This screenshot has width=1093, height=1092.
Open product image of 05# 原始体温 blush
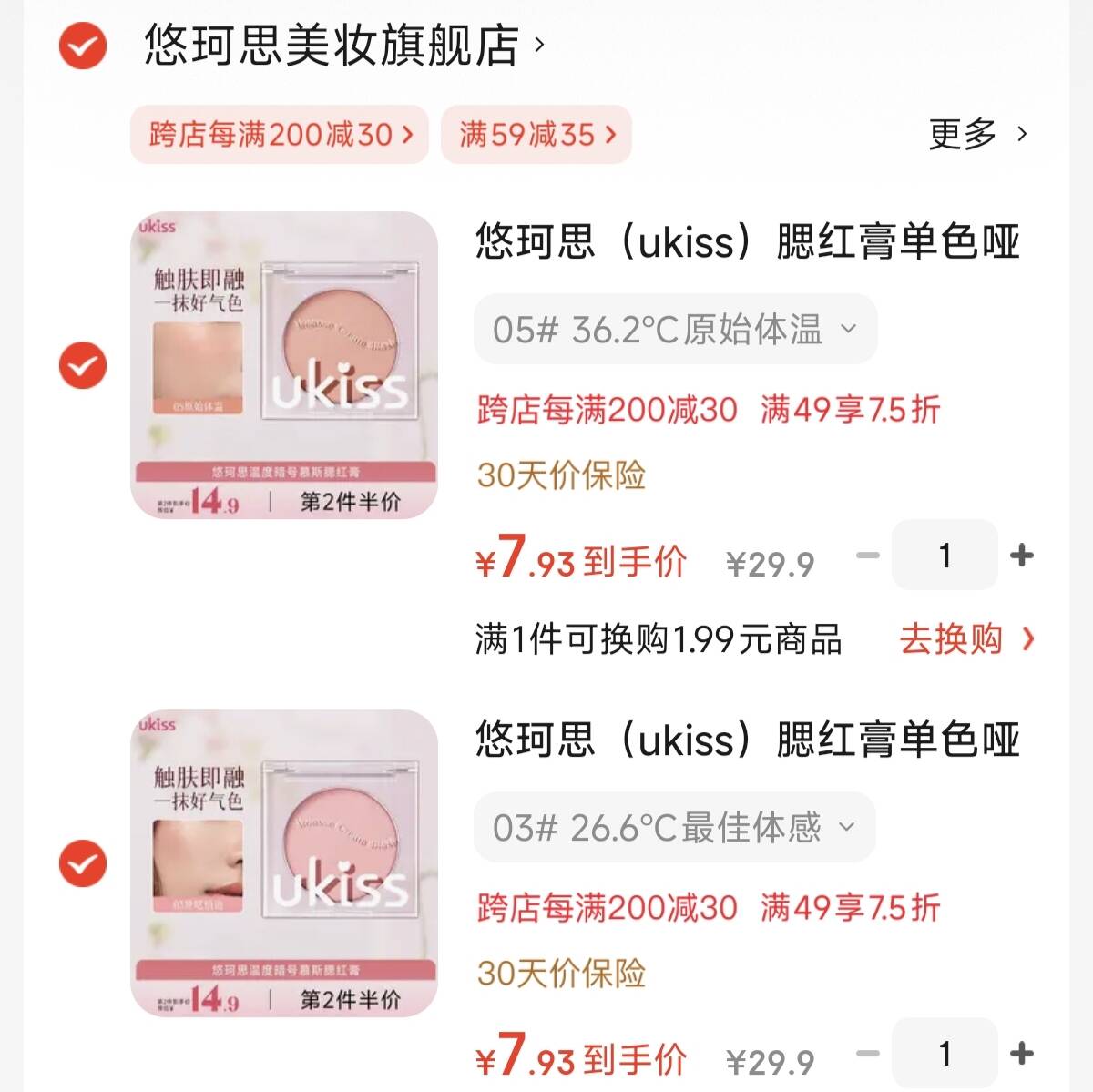point(284,365)
